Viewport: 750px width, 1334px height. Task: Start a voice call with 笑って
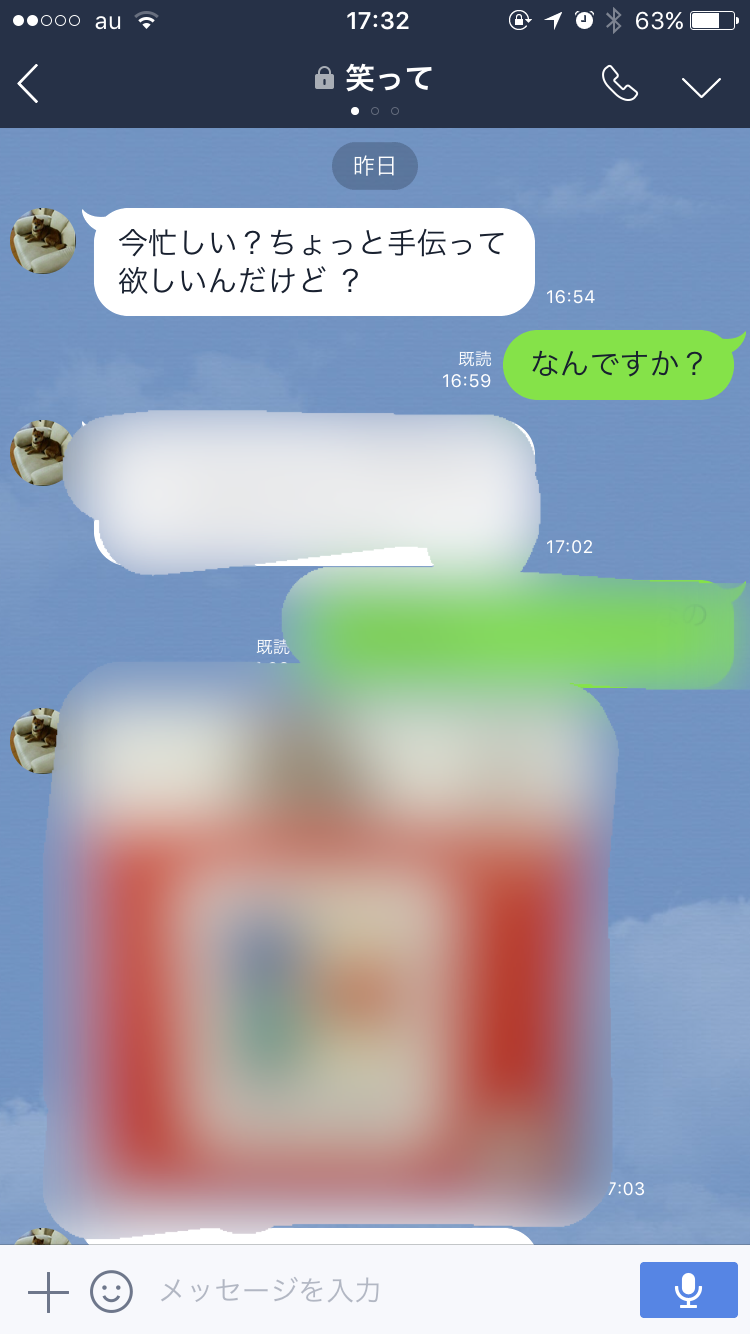pyautogui.click(x=619, y=84)
